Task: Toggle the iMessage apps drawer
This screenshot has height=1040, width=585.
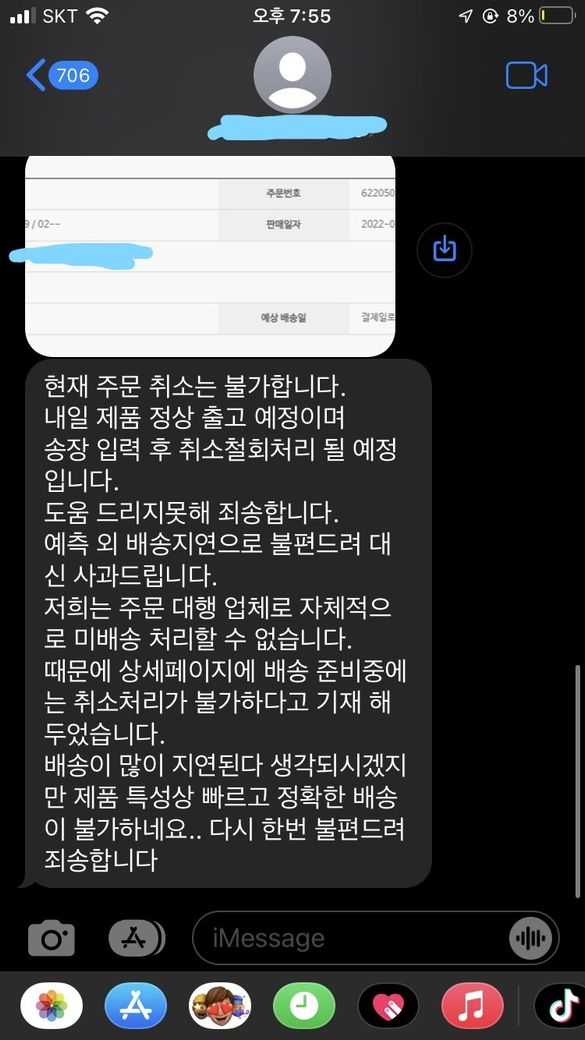Action: 137,939
